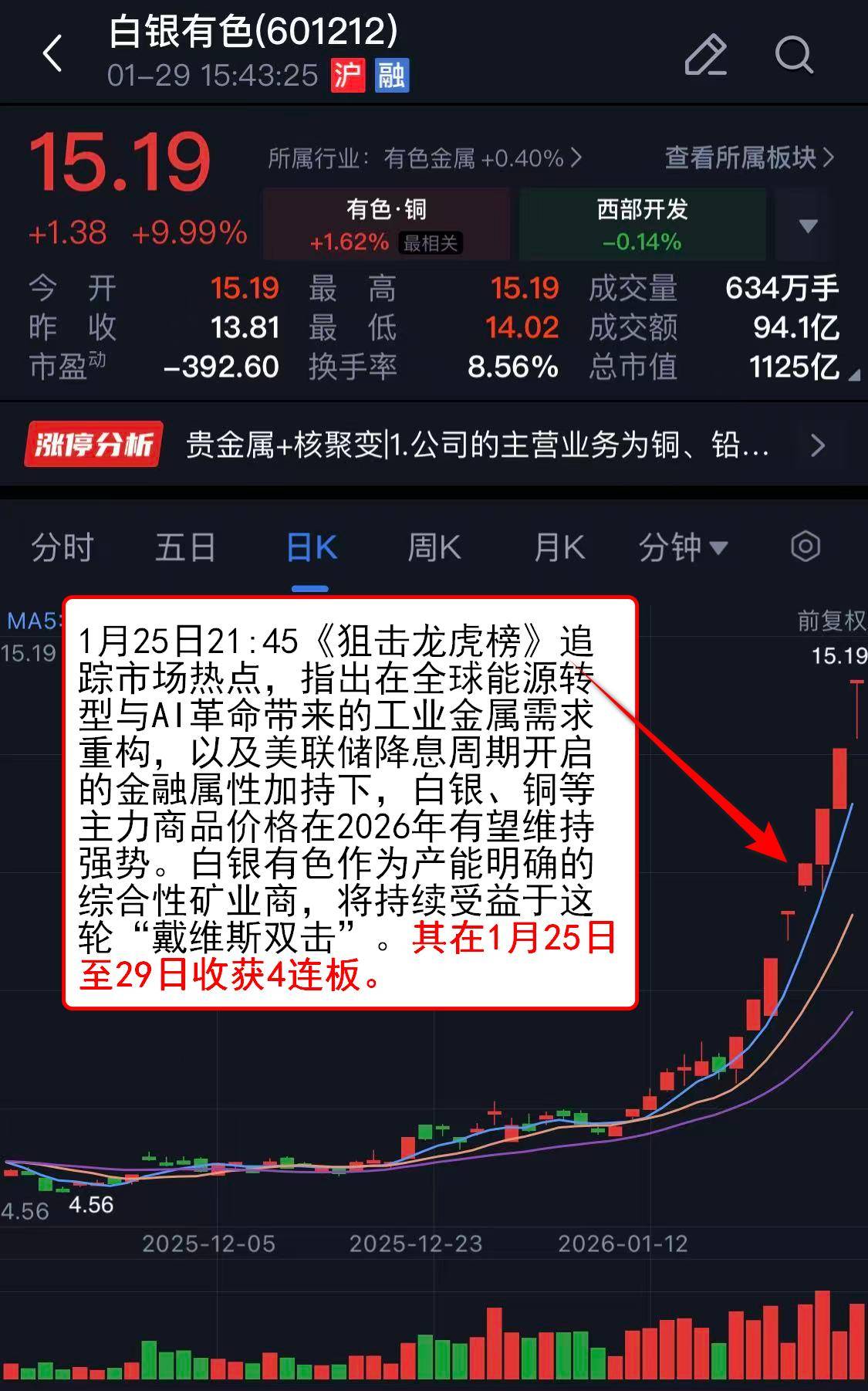Switch to the 周K weekly chart tab
Image resolution: width=868 pixels, height=1391 pixels.
point(435,547)
